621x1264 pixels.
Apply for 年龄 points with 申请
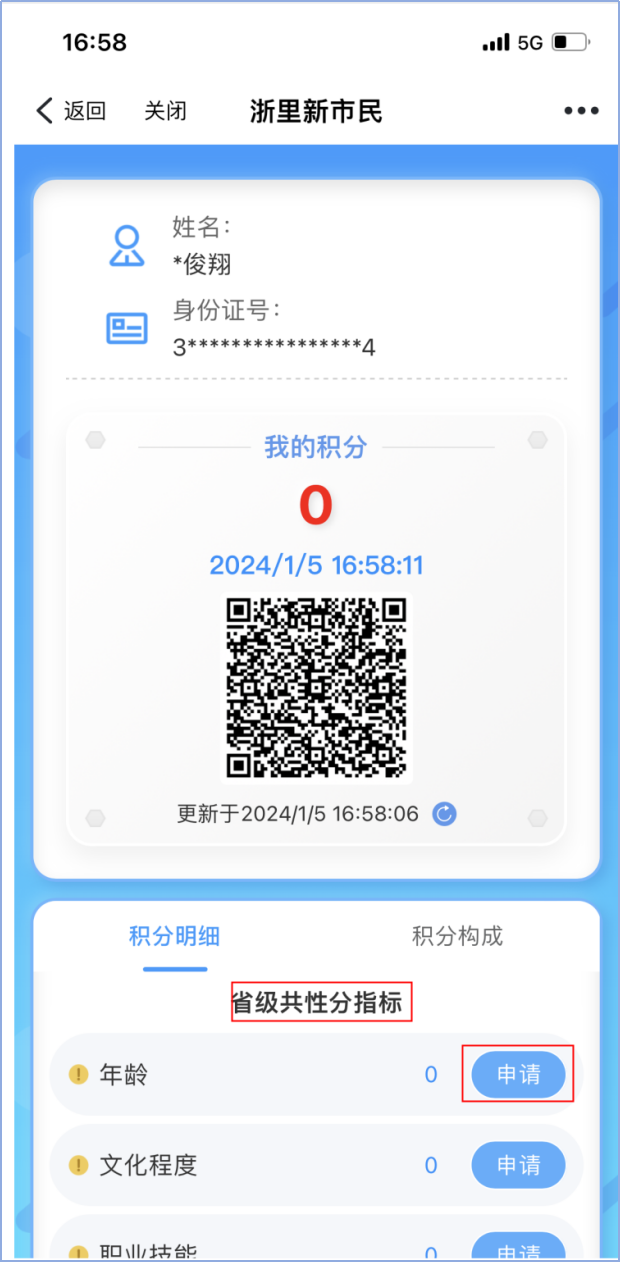pos(518,1075)
